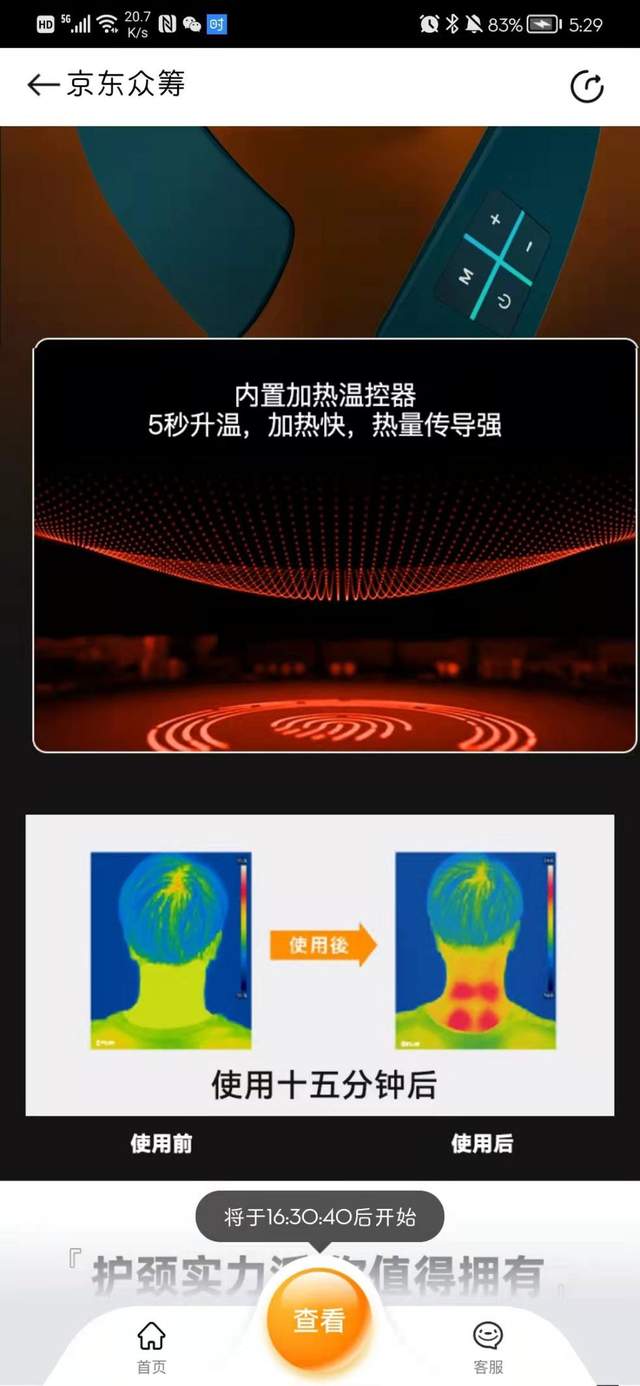This screenshot has width=640, height=1386.
Task: Share this crowdfunding project
Action: tap(587, 87)
